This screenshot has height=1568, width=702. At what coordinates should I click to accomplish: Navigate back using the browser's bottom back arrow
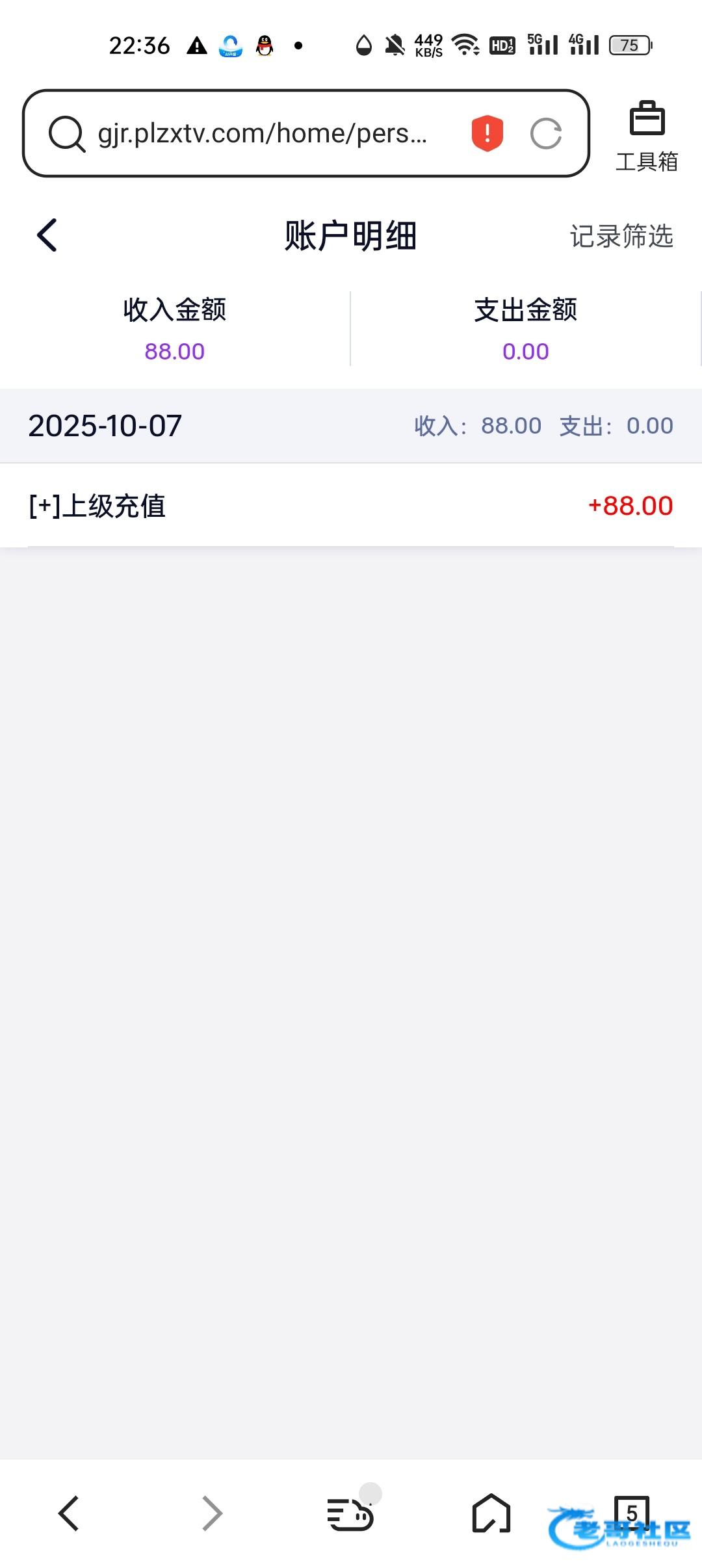69,1513
